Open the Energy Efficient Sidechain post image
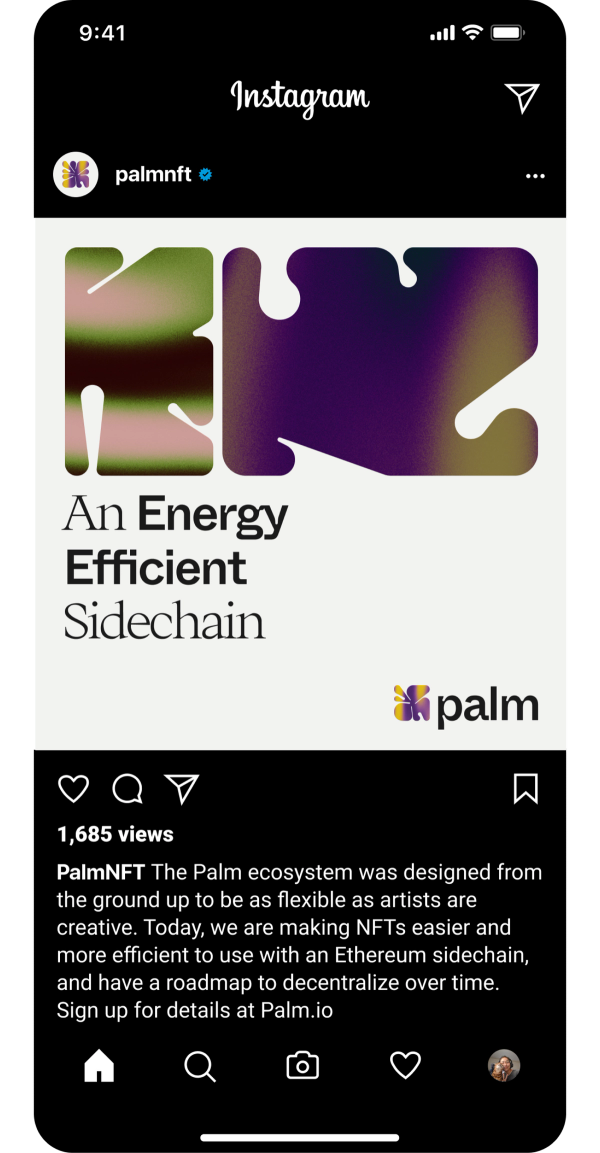Image resolution: width=600 pixels, height=1153 pixels. [x=300, y=484]
